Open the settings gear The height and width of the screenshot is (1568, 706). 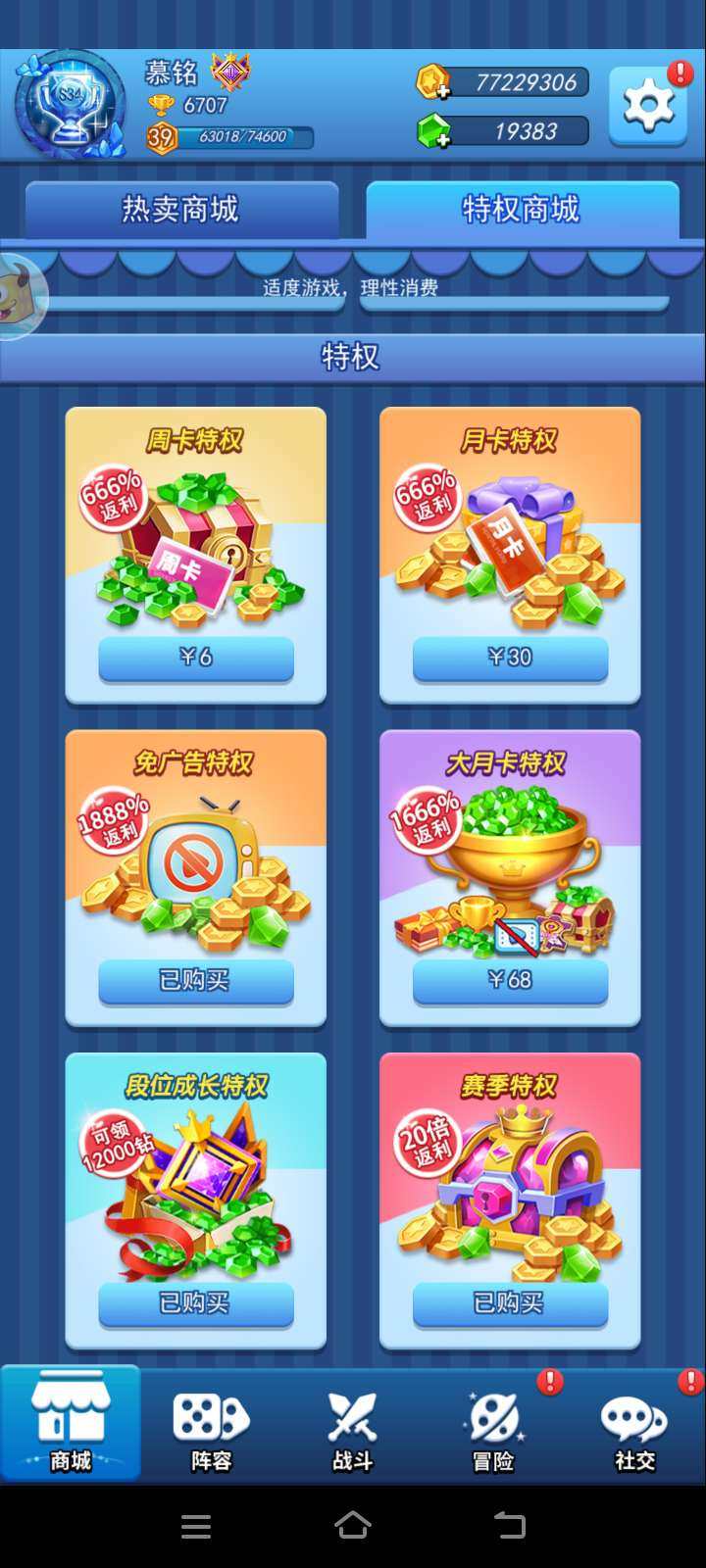[647, 105]
